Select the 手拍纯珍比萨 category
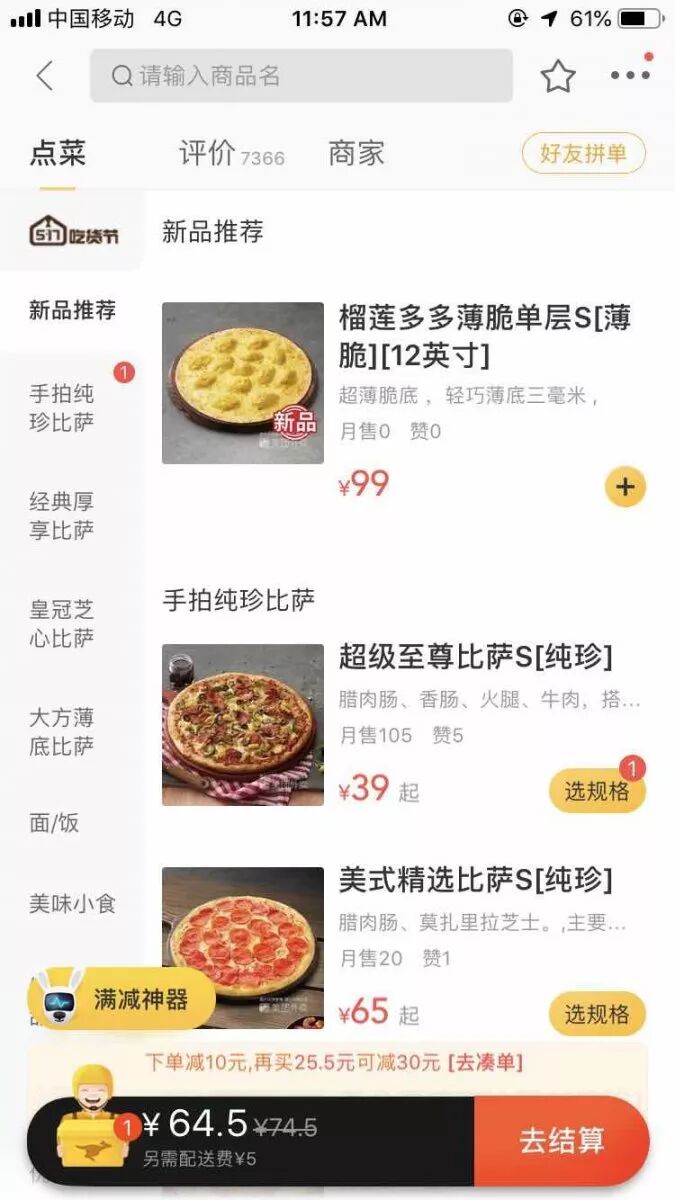Screen dimensions: 675x1200 [x=62, y=407]
